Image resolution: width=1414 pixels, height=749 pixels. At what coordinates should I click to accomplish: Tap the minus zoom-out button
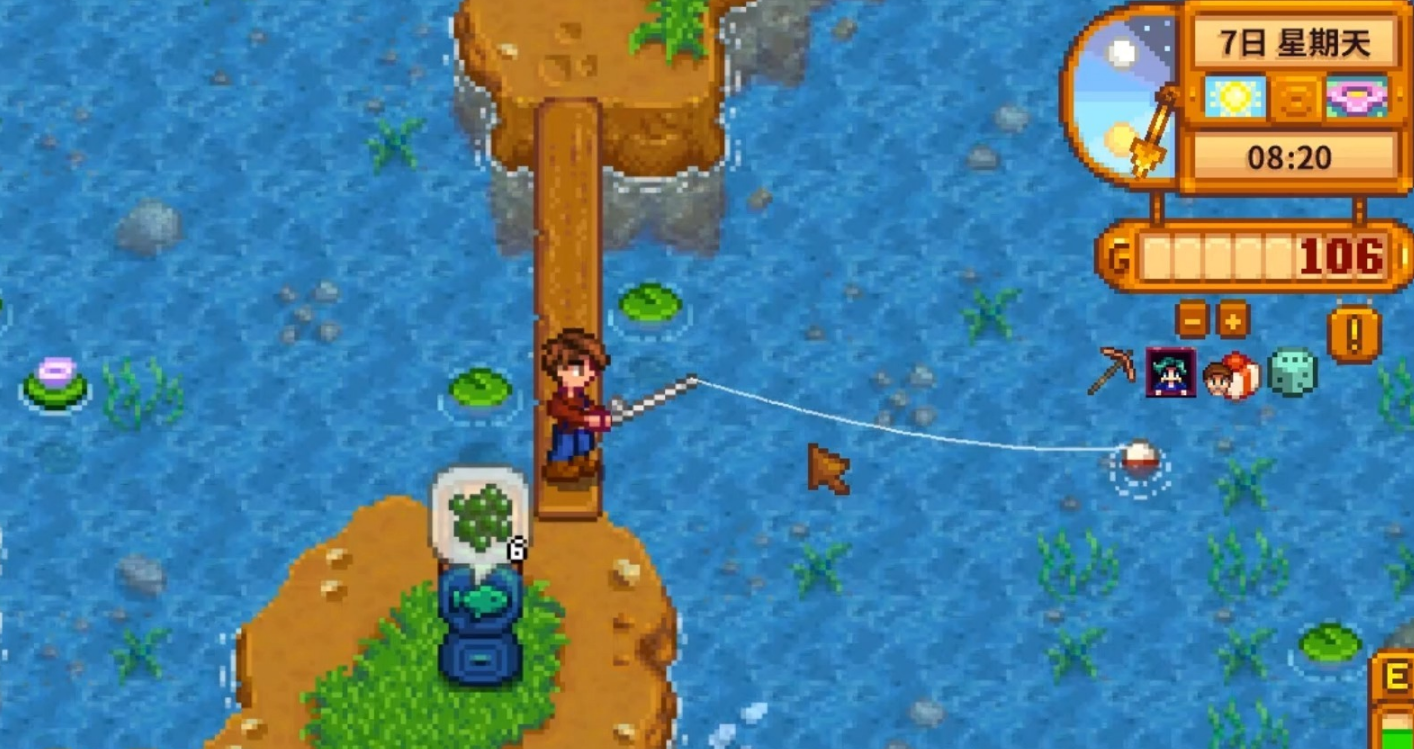[x=1192, y=320]
